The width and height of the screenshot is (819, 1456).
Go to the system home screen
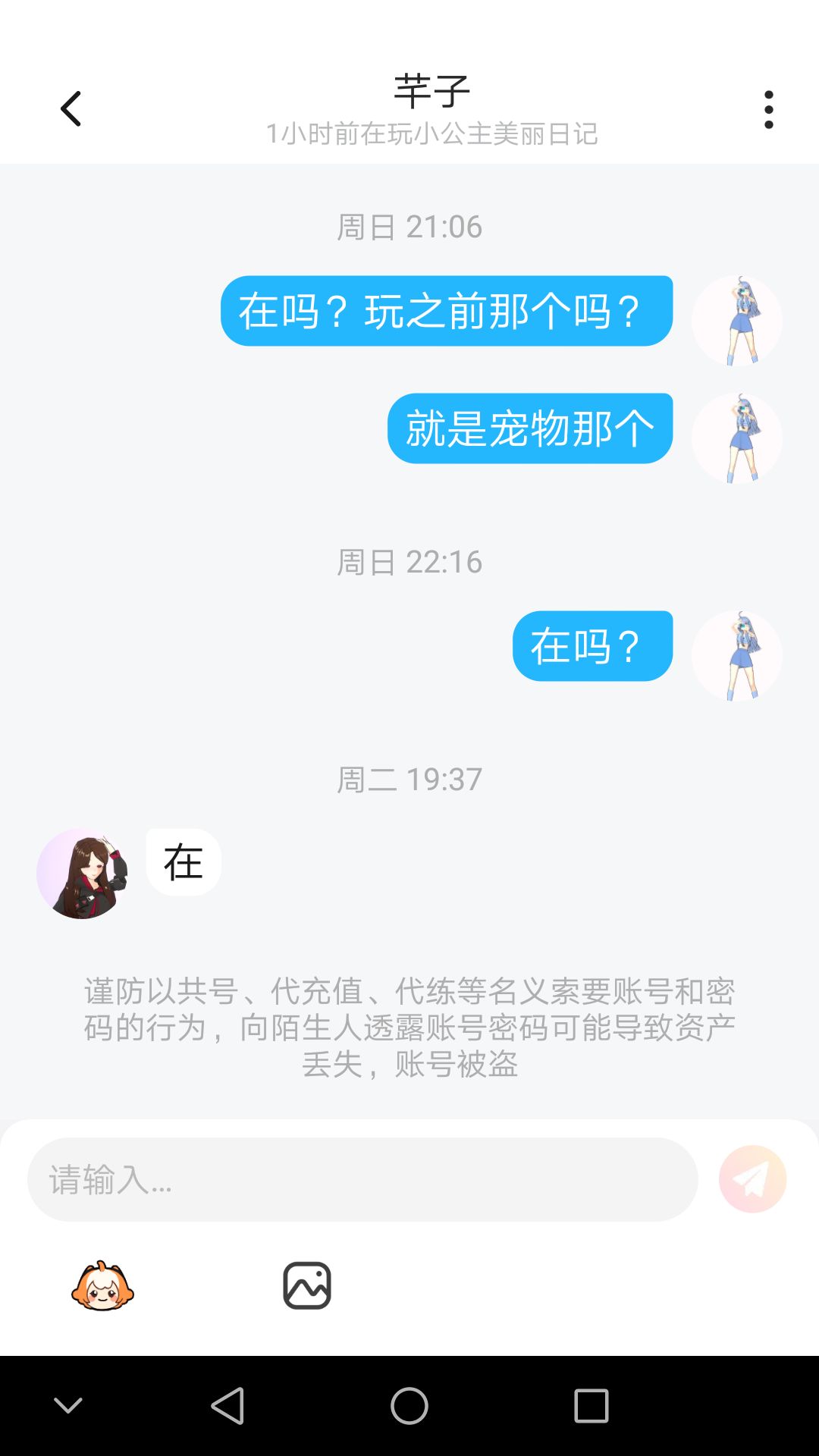pos(409,1407)
